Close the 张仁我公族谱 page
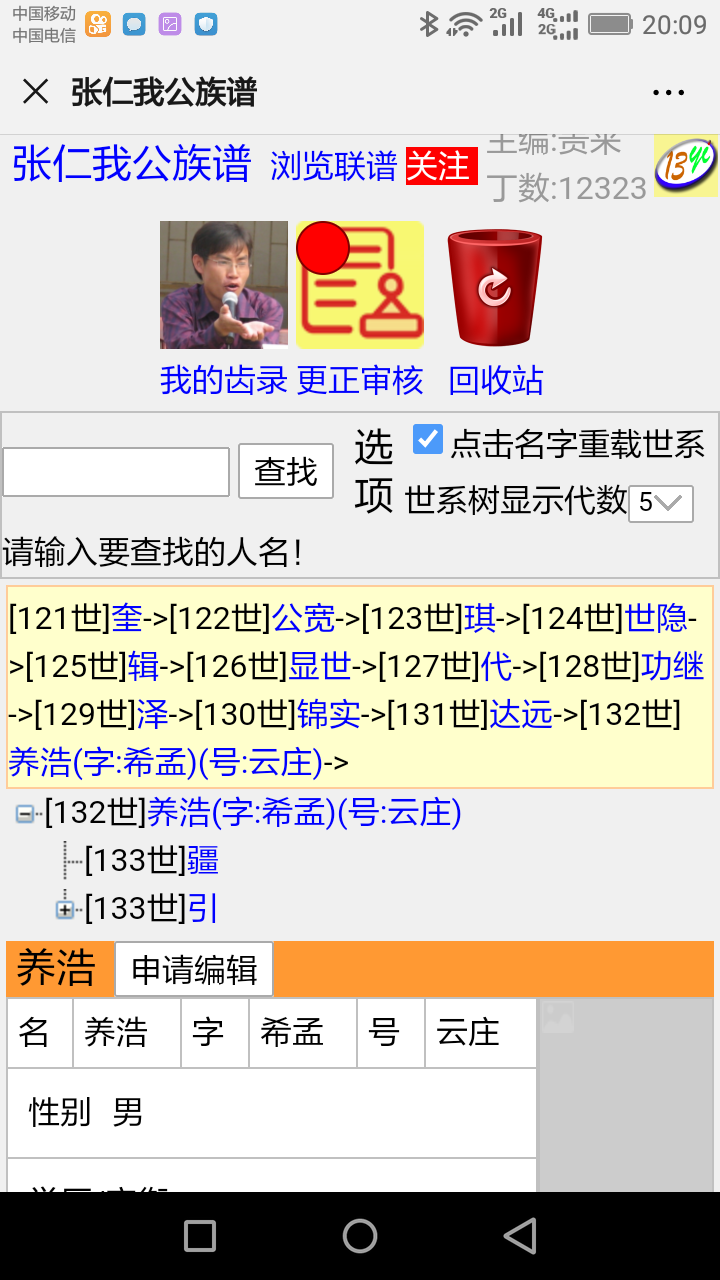Screen dimensions: 720x1280 [x=35, y=92]
